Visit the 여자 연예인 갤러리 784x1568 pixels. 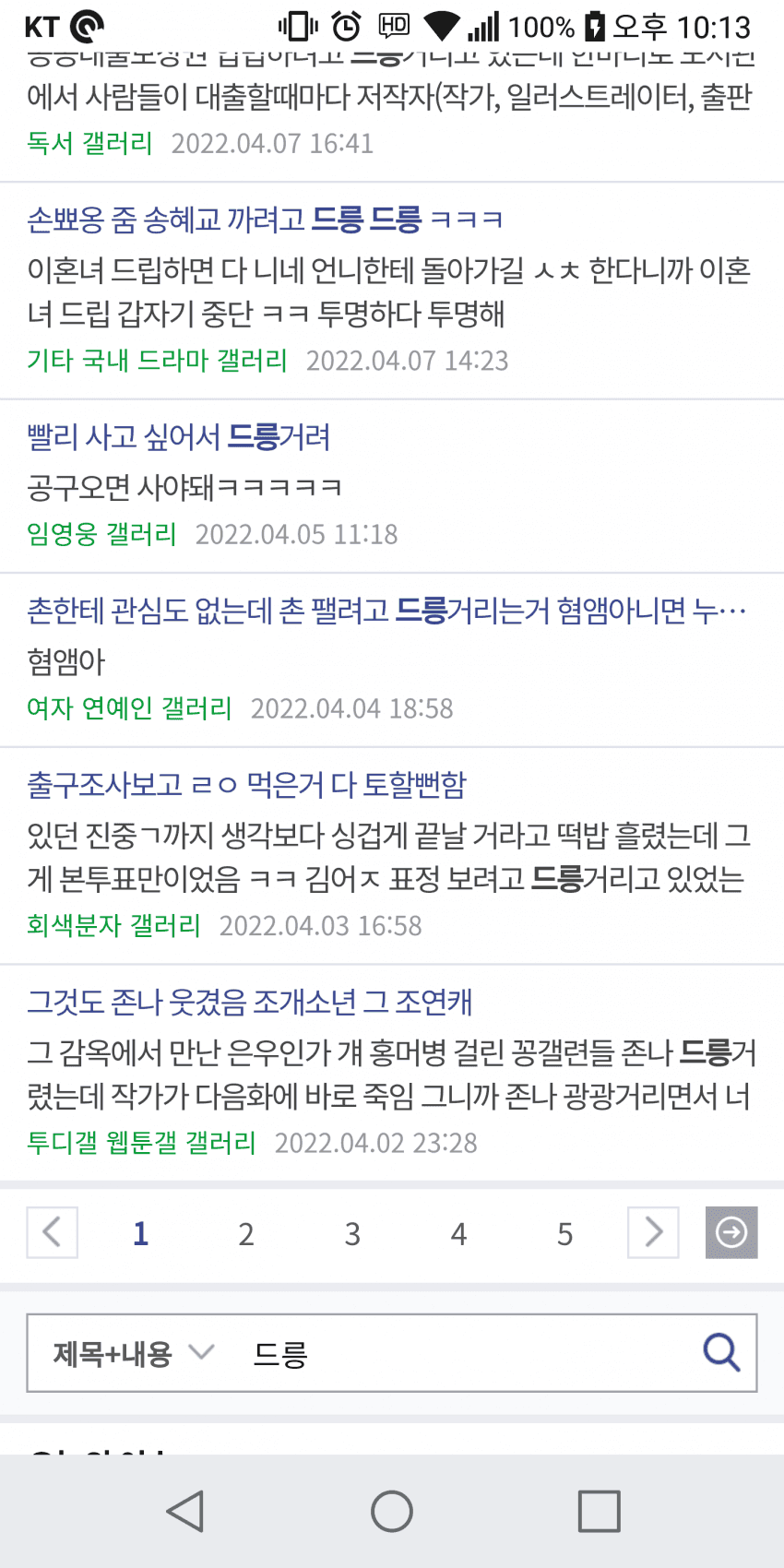click(x=129, y=707)
